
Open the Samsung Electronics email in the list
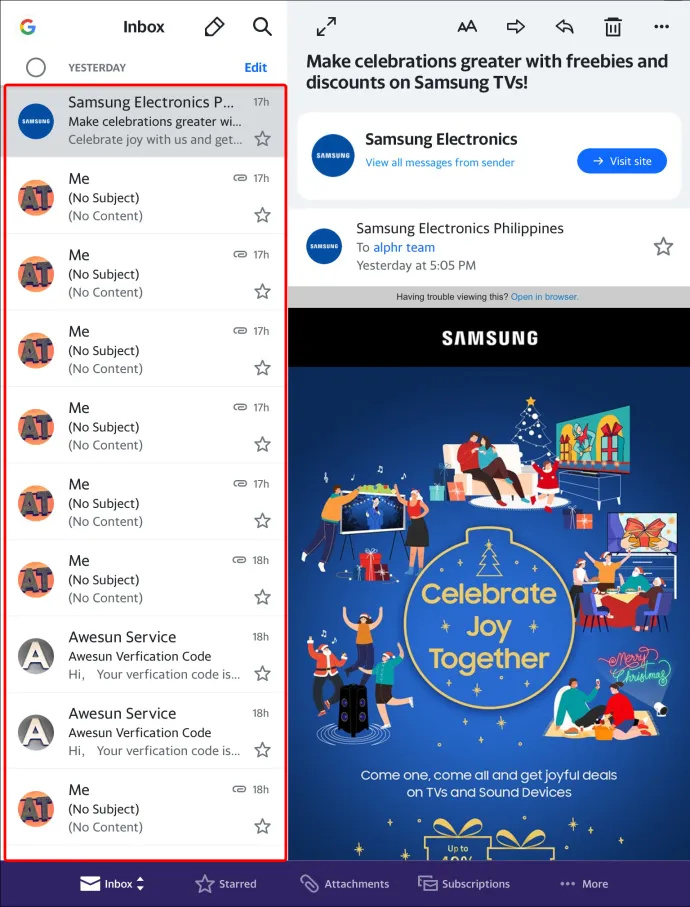pos(150,121)
